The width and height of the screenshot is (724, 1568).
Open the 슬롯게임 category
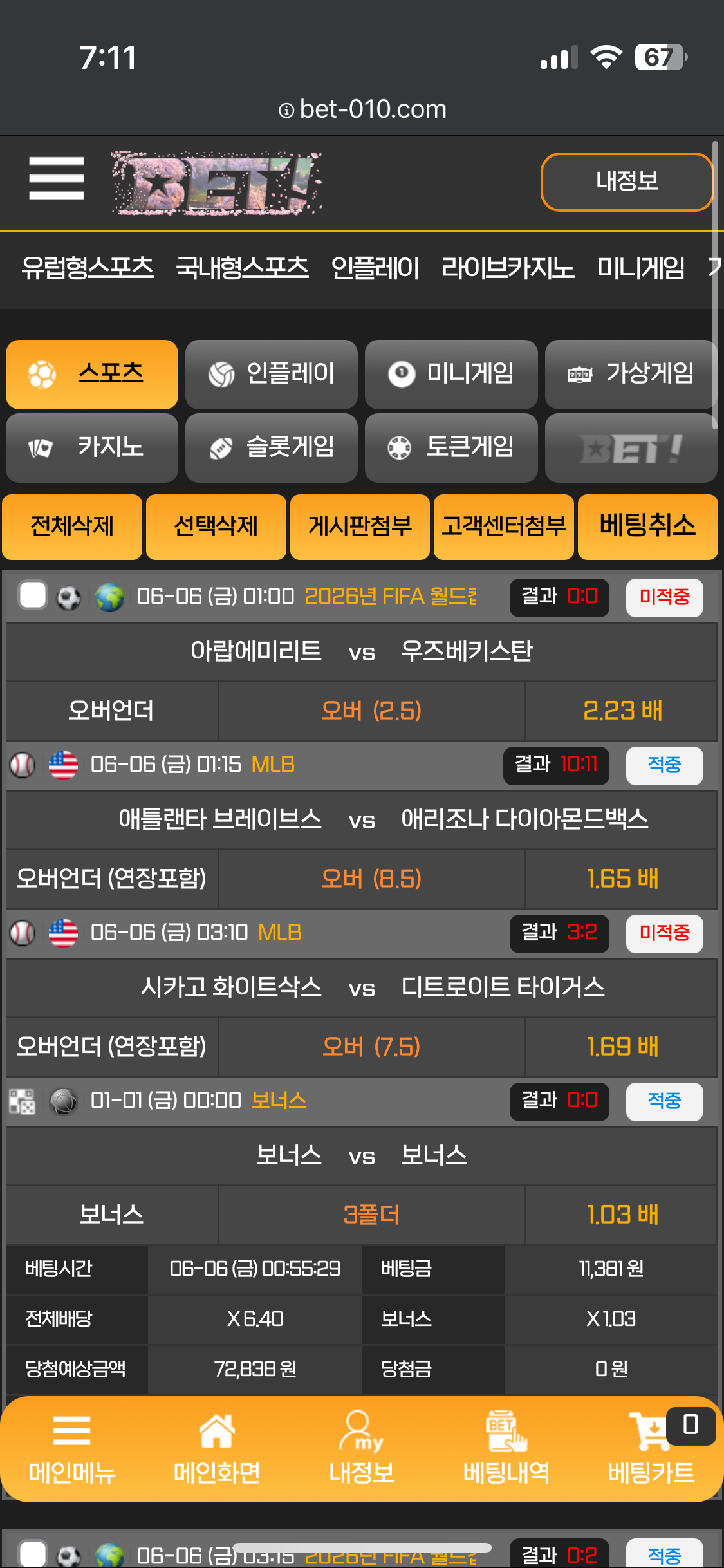pos(271,447)
